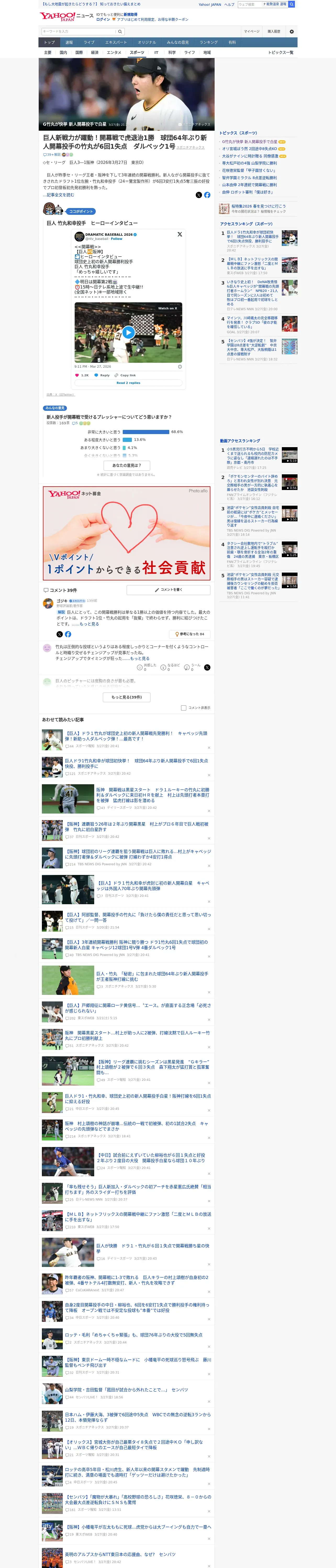
Task: Switch to the 速報 navigation tab
Action: [x=69, y=43]
